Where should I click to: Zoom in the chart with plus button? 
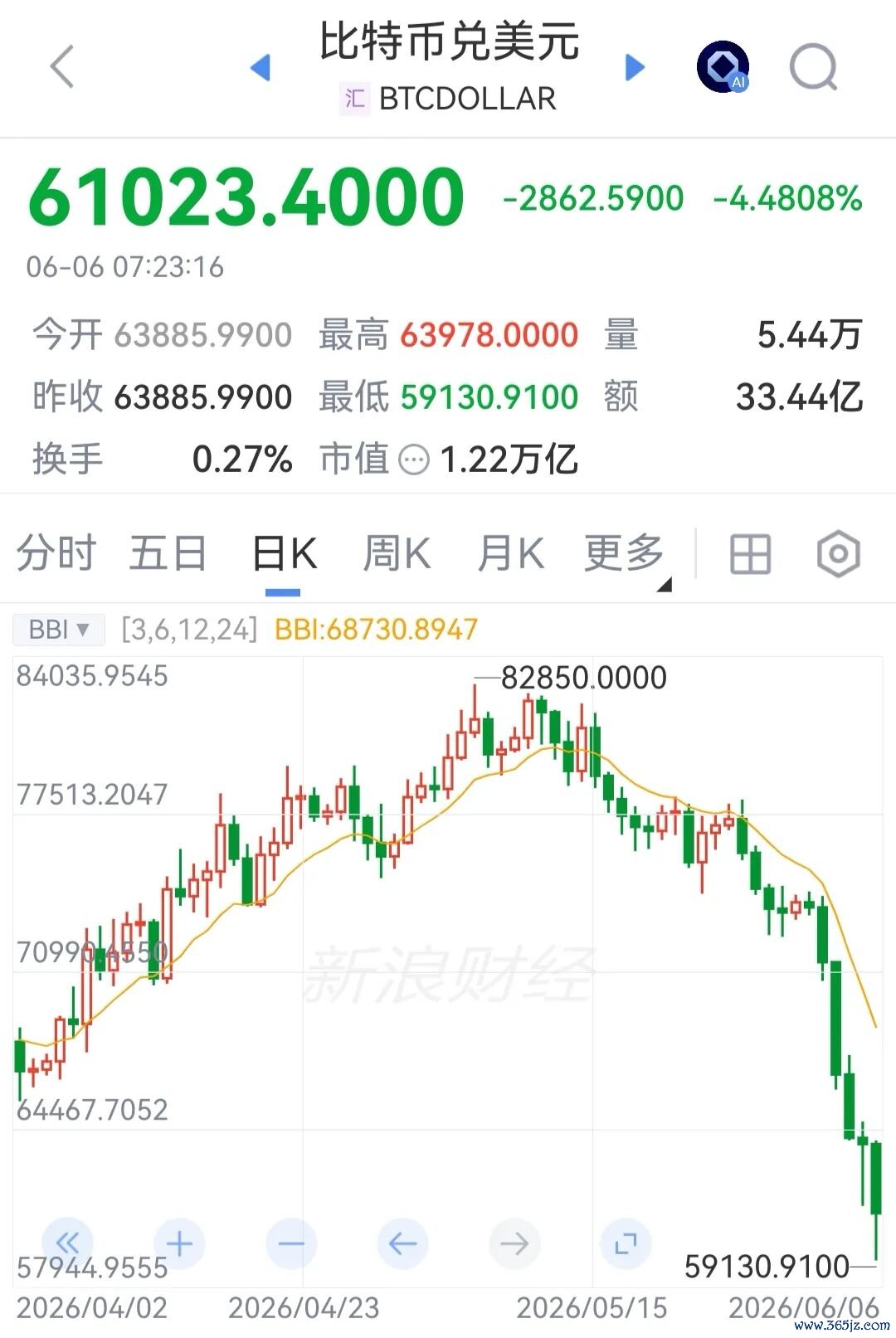(x=179, y=1243)
